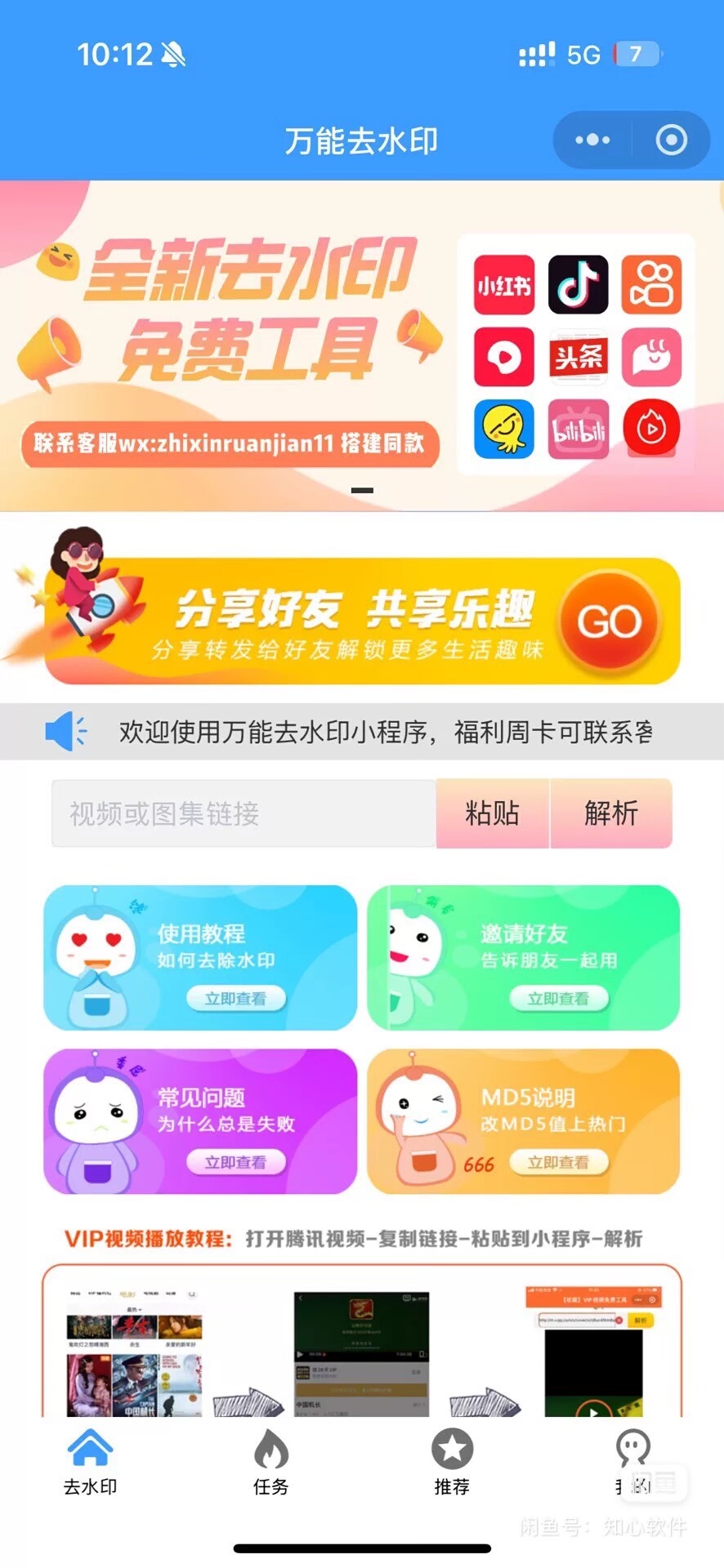The image size is (724, 1568).
Task: Focus the 视频或图集链接 input field
Action: 244,813
